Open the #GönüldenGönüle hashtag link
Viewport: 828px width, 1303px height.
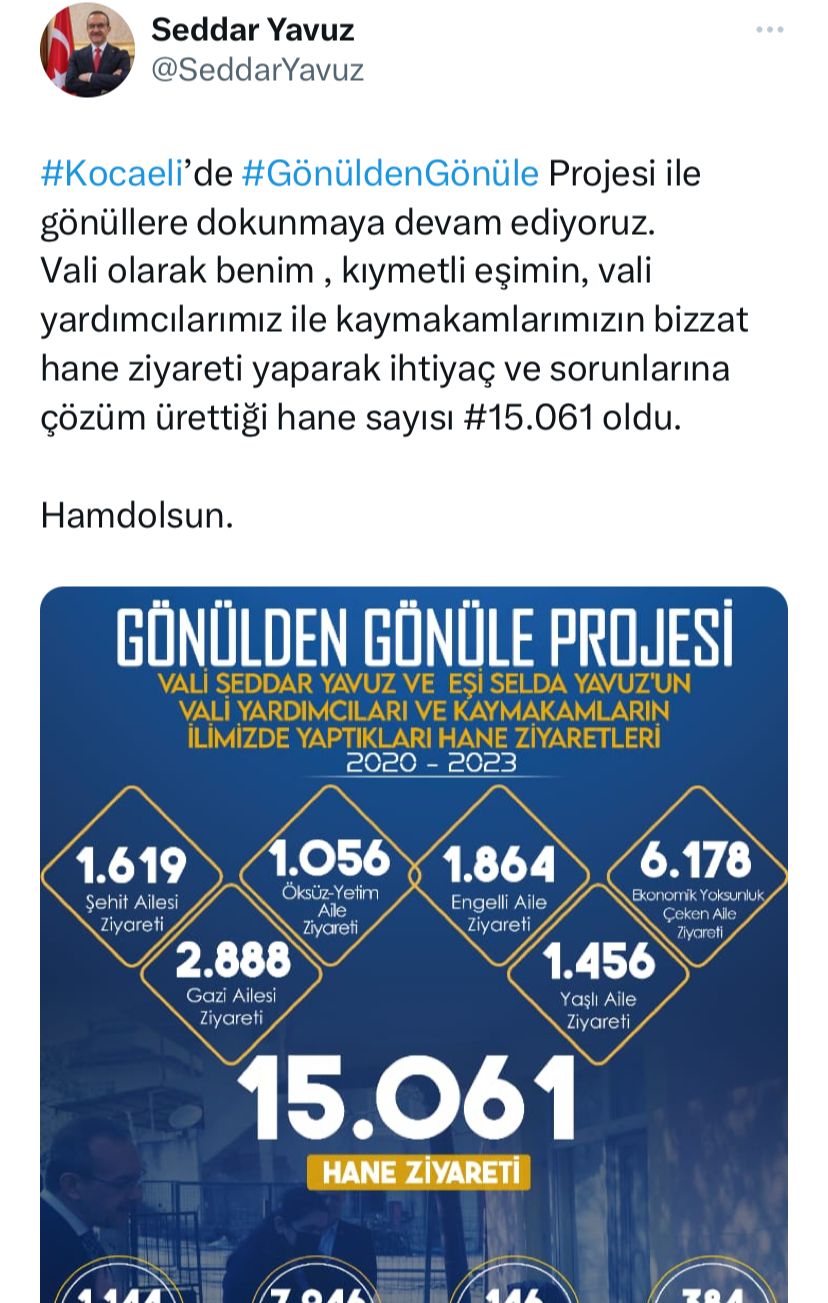pyautogui.click(x=390, y=174)
